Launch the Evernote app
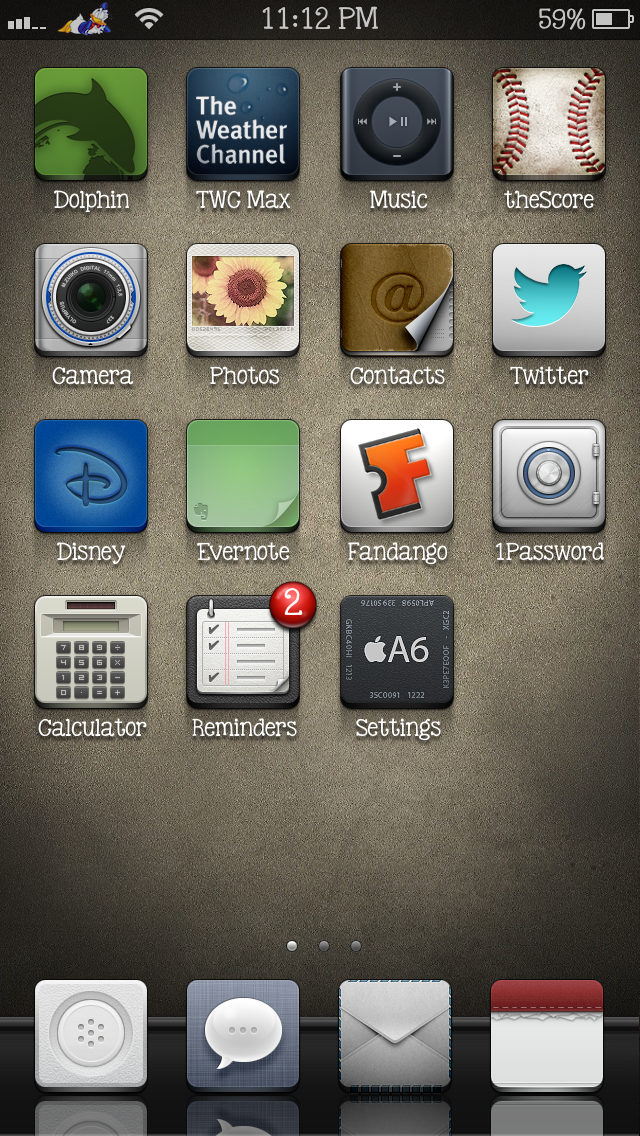Screen dimensions: 640x1136 click(243, 474)
